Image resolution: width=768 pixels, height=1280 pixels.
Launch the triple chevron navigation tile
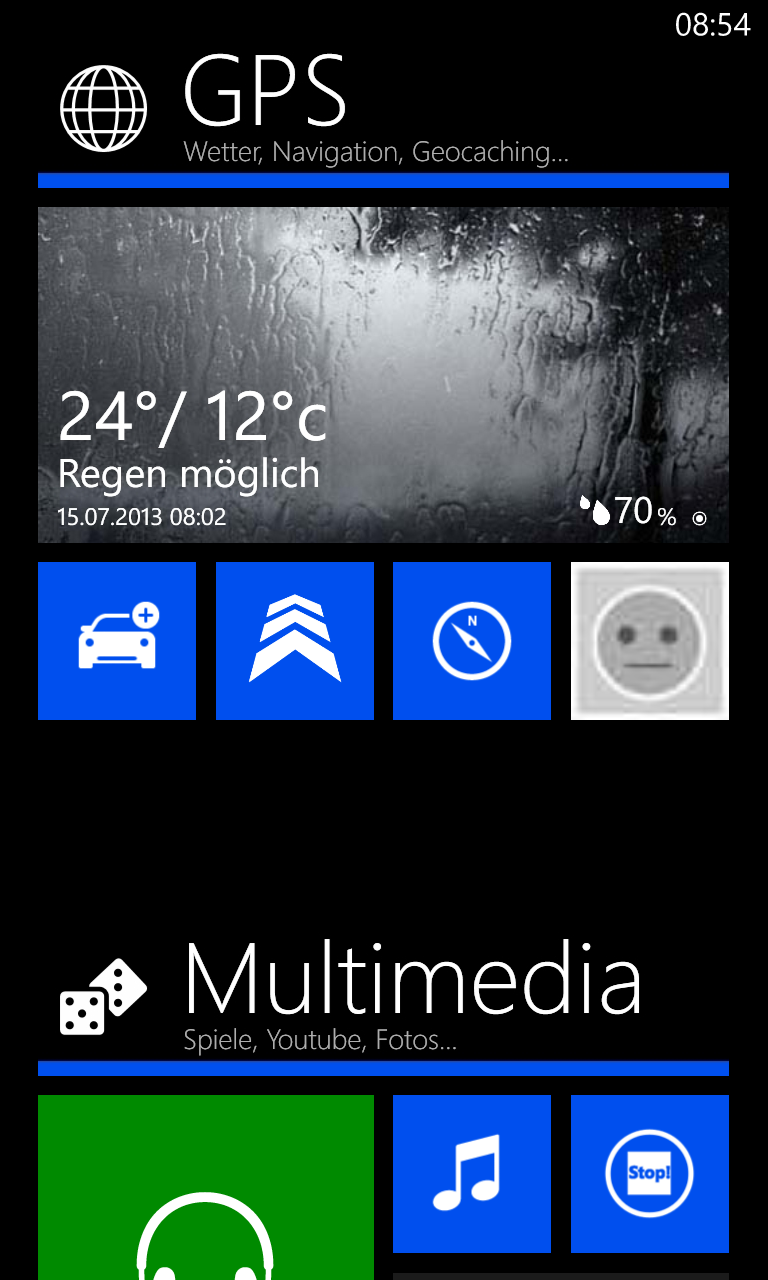click(295, 641)
